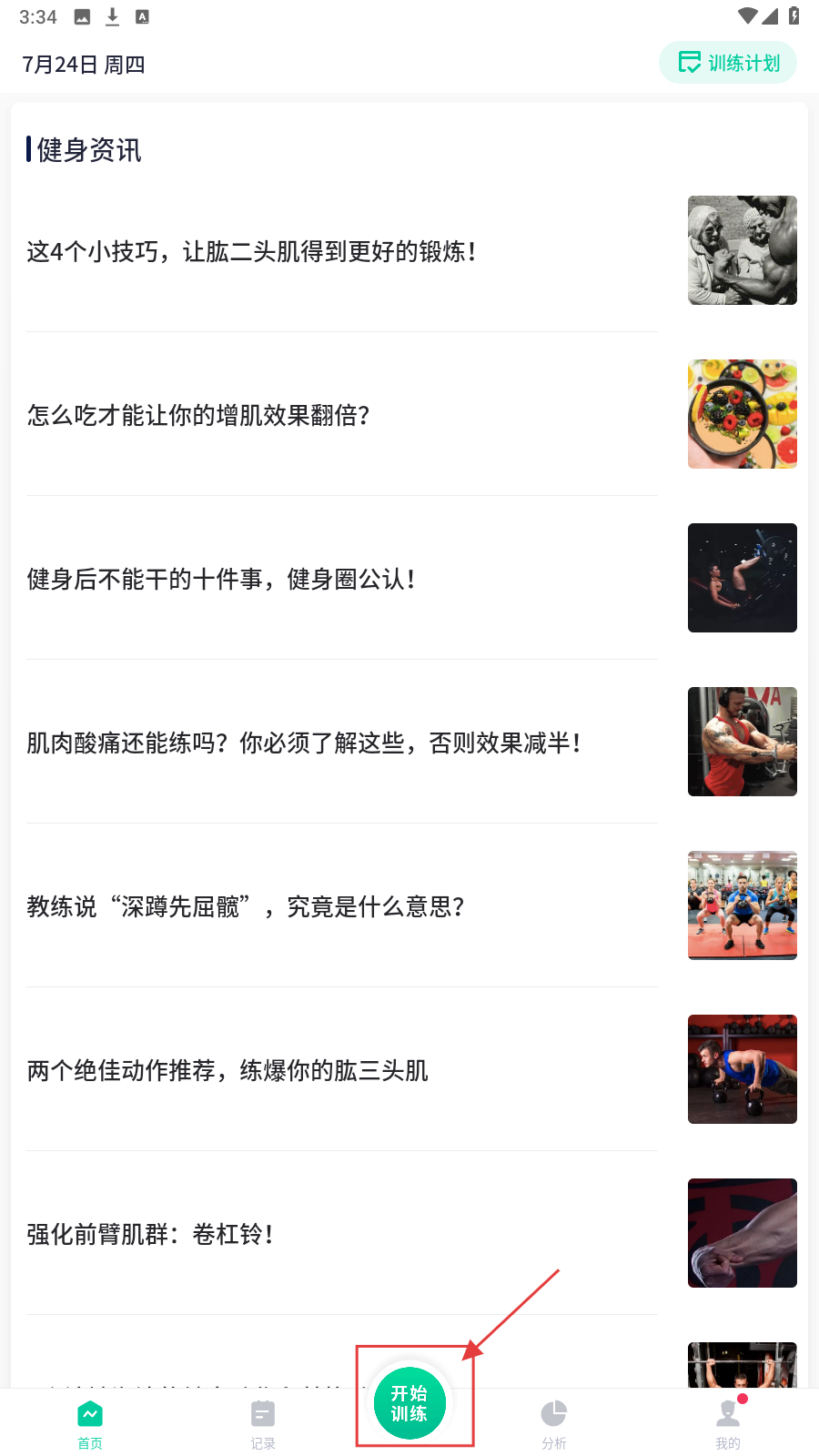View article 肌肉酸痛还能练吗
Screen dimensions: 819x1456
coord(303,743)
